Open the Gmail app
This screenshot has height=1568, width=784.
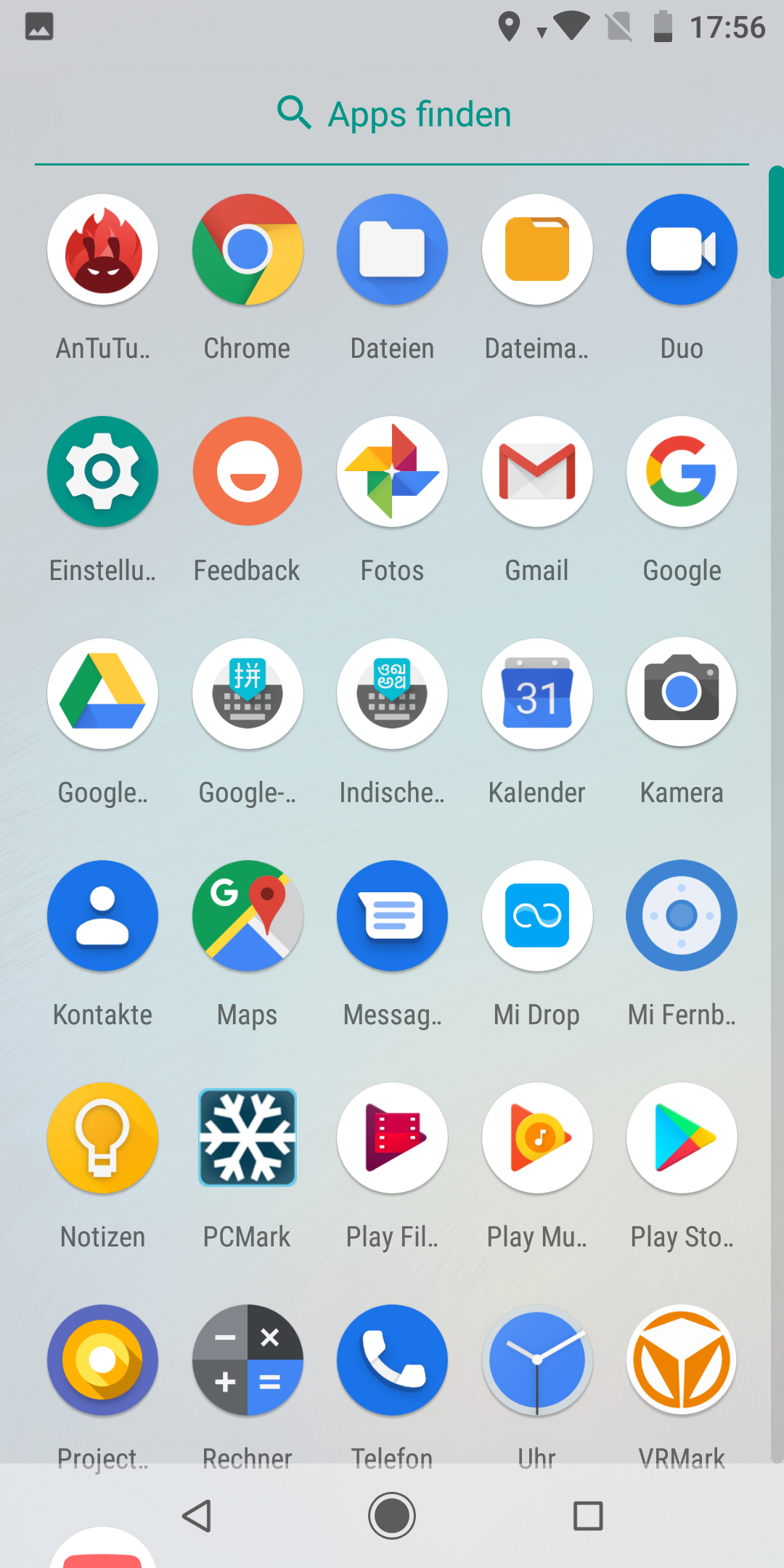pyautogui.click(x=537, y=472)
